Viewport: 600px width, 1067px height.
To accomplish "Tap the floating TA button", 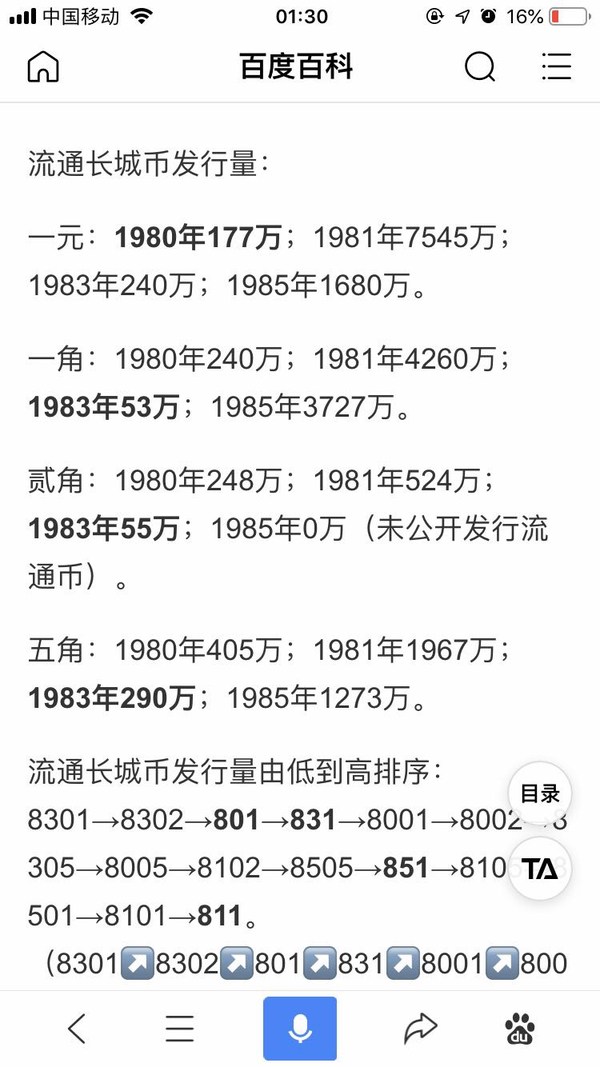I will click(539, 869).
